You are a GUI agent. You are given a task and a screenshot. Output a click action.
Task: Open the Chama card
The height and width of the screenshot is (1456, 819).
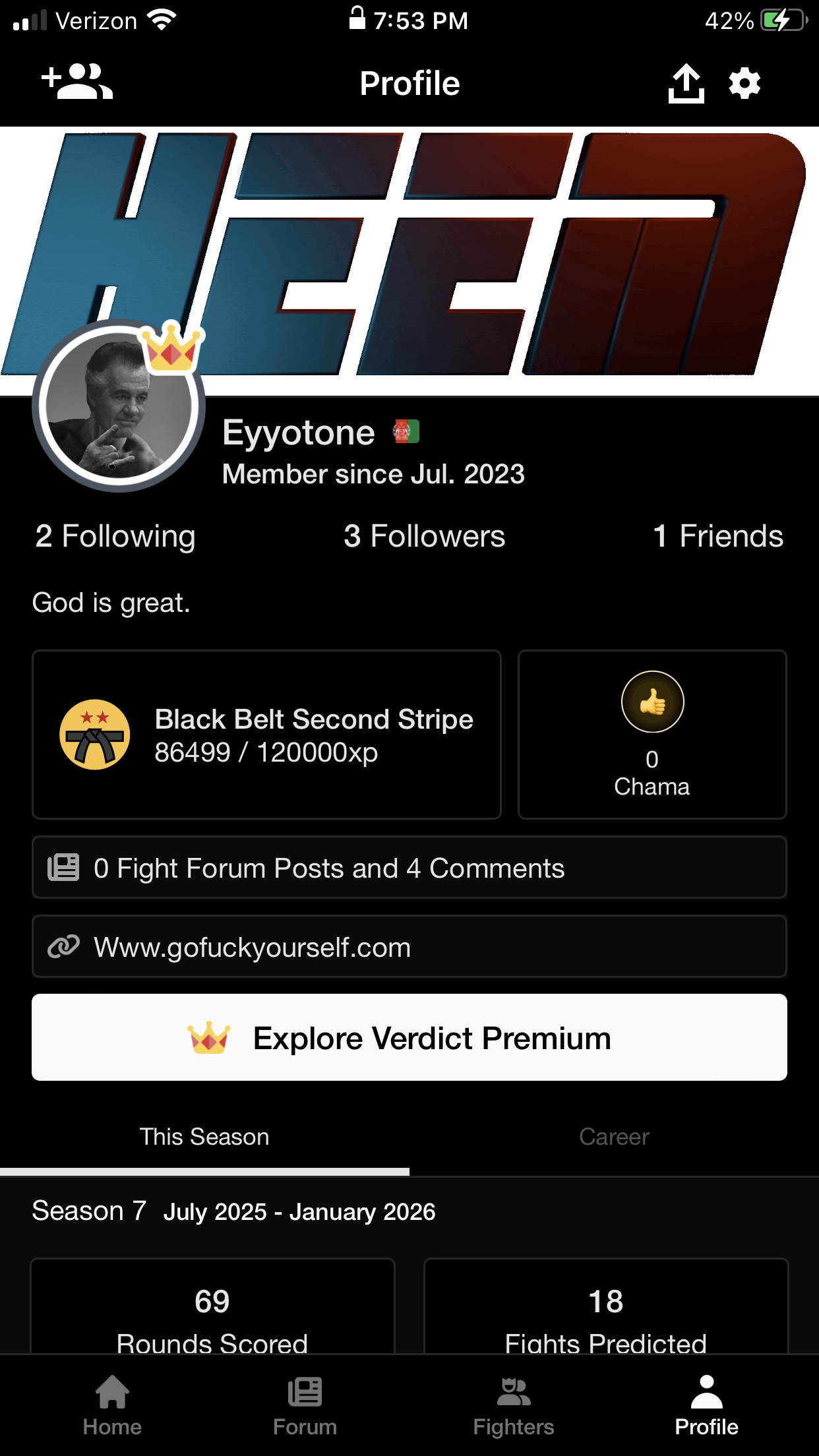click(x=652, y=735)
